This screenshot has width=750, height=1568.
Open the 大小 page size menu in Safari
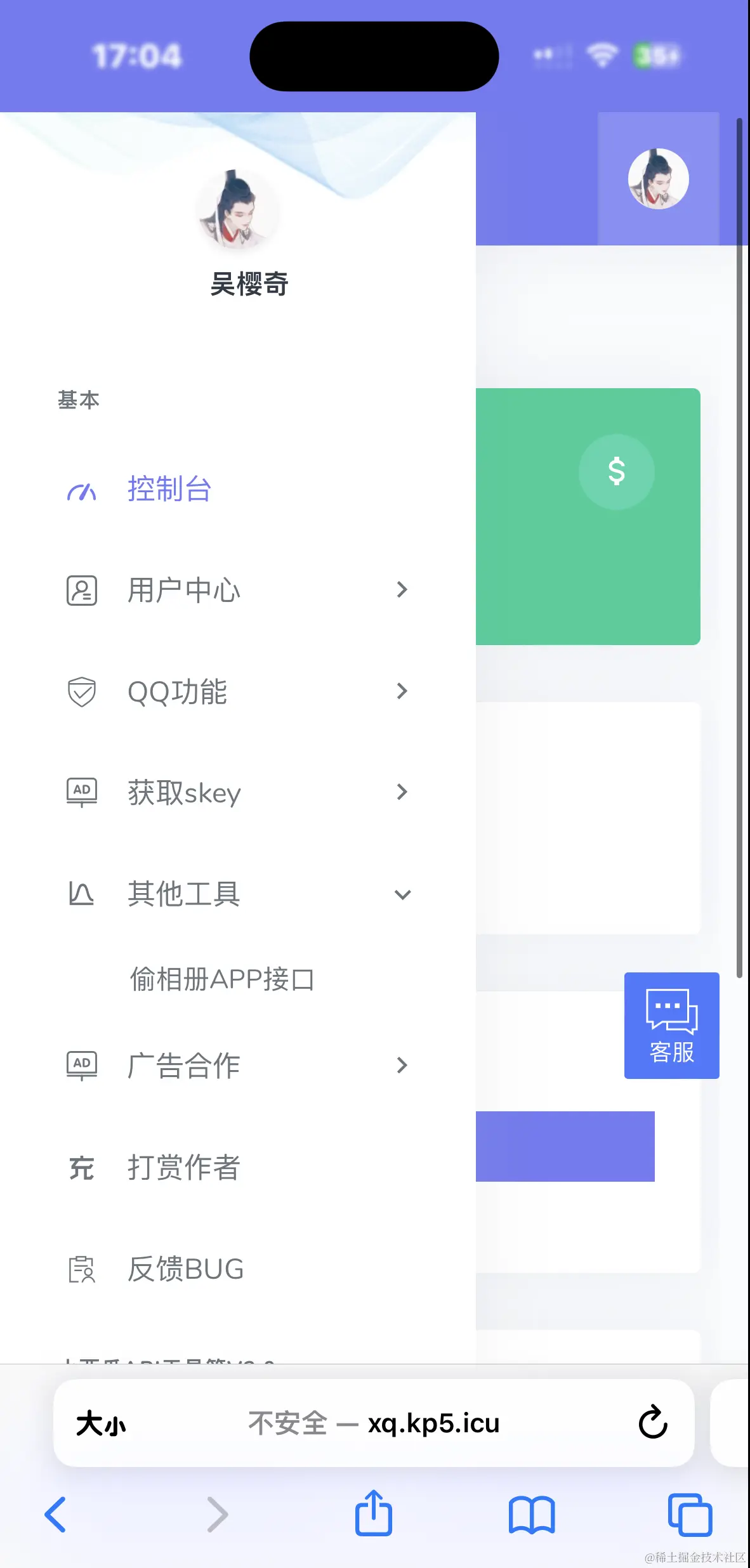tap(102, 1424)
